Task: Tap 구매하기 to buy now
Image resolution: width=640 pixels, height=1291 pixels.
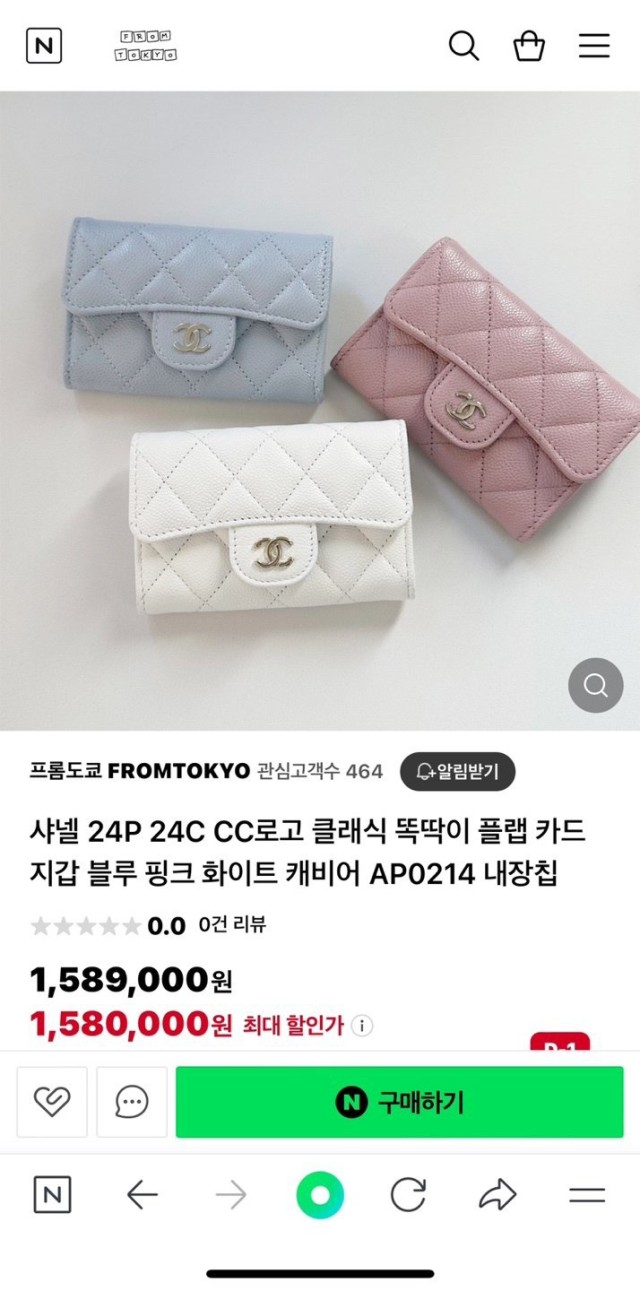Action: click(399, 1102)
